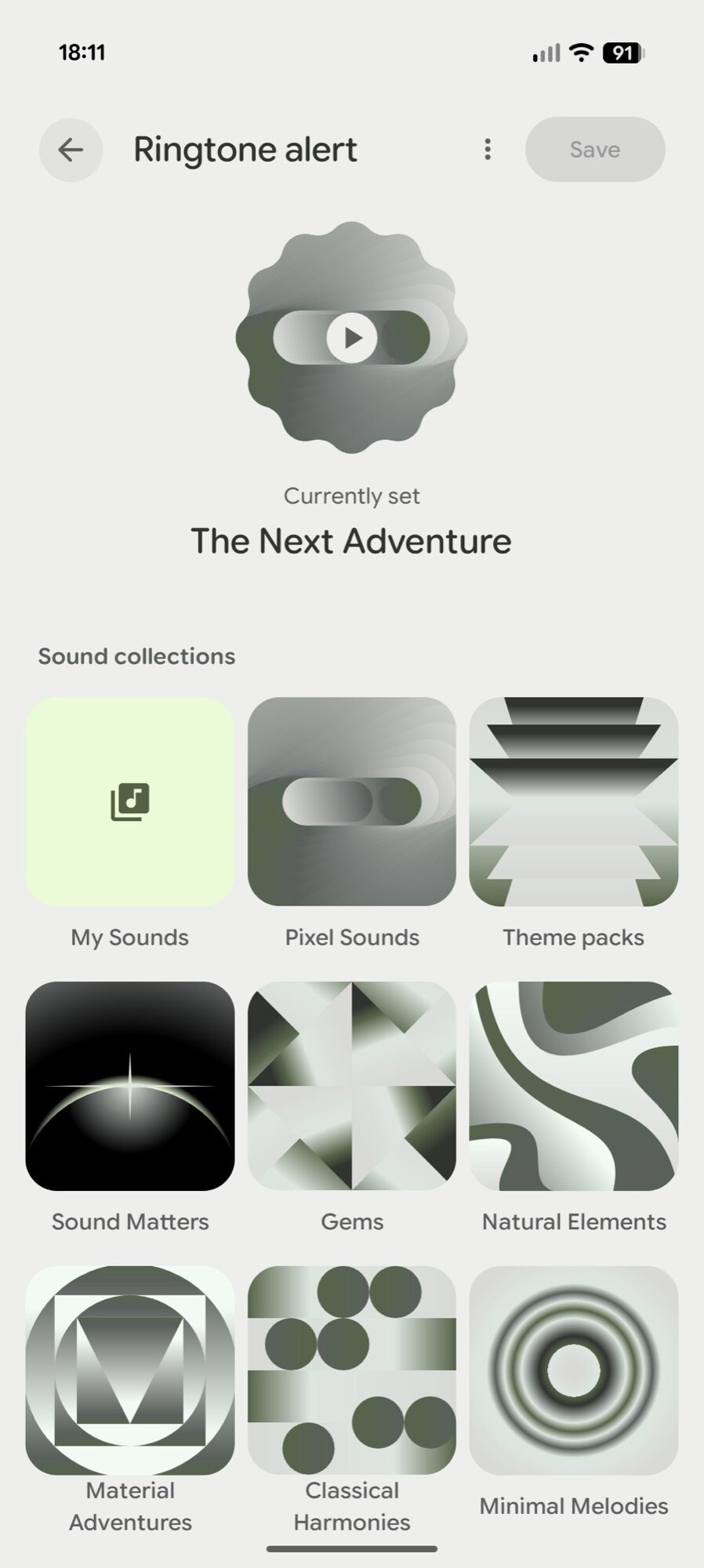The height and width of the screenshot is (1568, 704).
Task: Select the Gems sound collection
Action: (x=352, y=1086)
